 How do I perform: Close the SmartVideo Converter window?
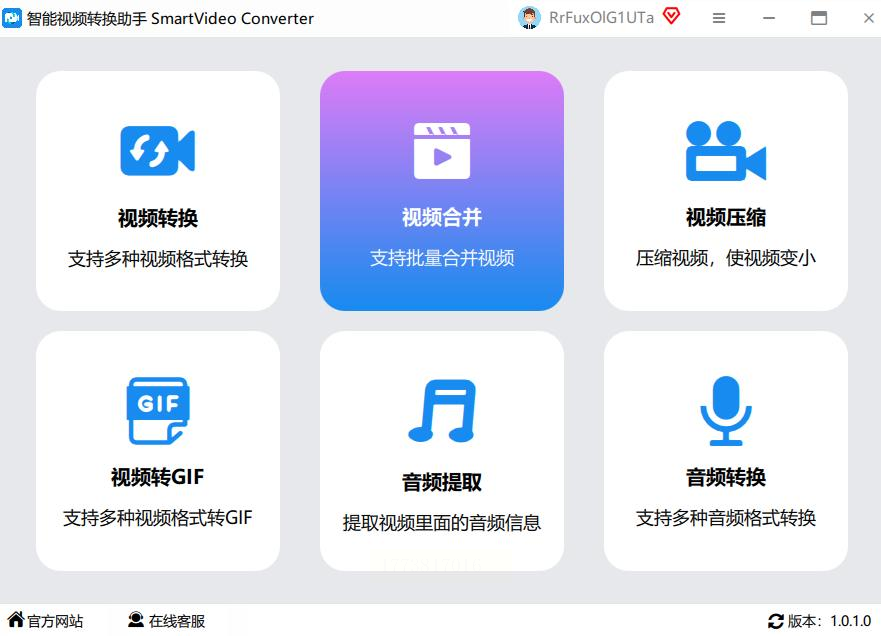pos(862,18)
